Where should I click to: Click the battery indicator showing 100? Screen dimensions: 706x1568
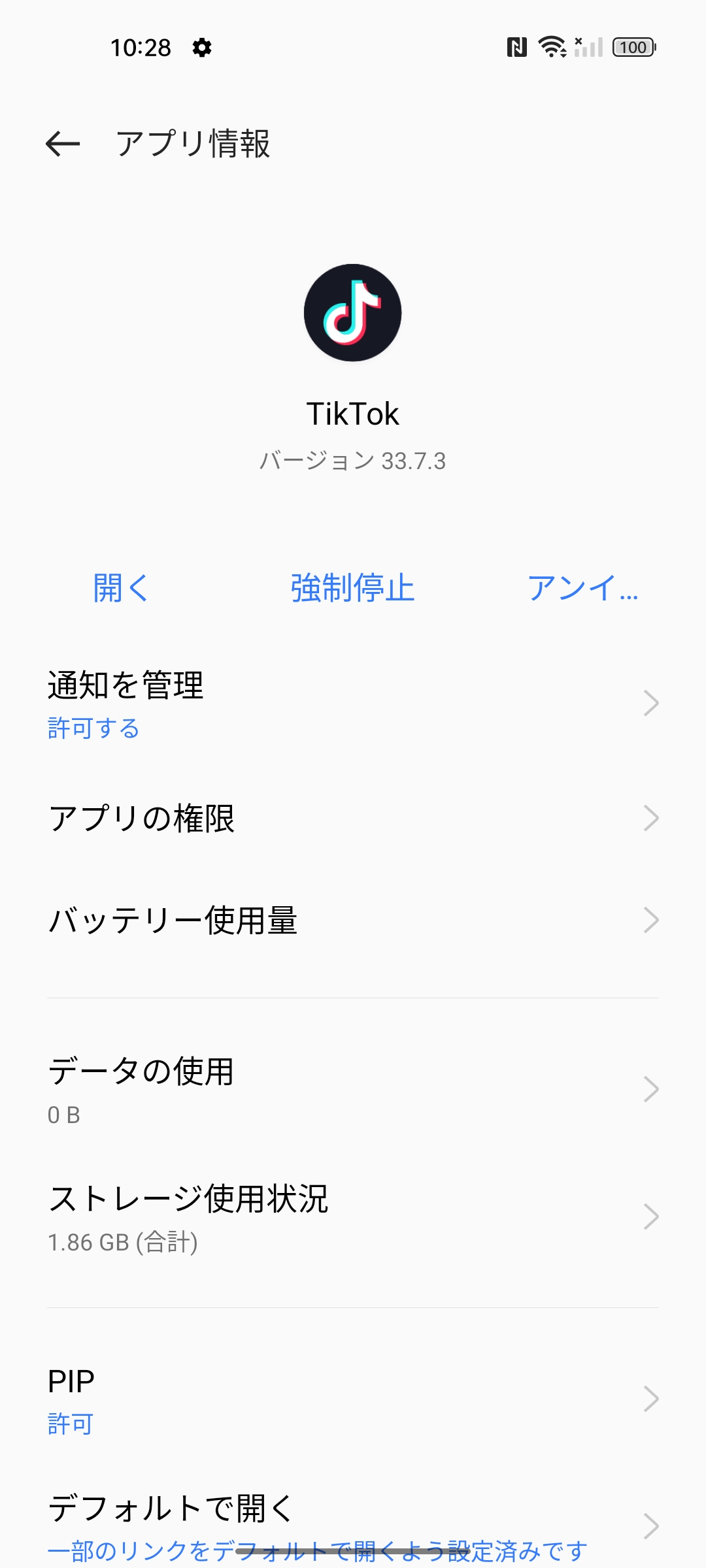pyautogui.click(x=631, y=46)
